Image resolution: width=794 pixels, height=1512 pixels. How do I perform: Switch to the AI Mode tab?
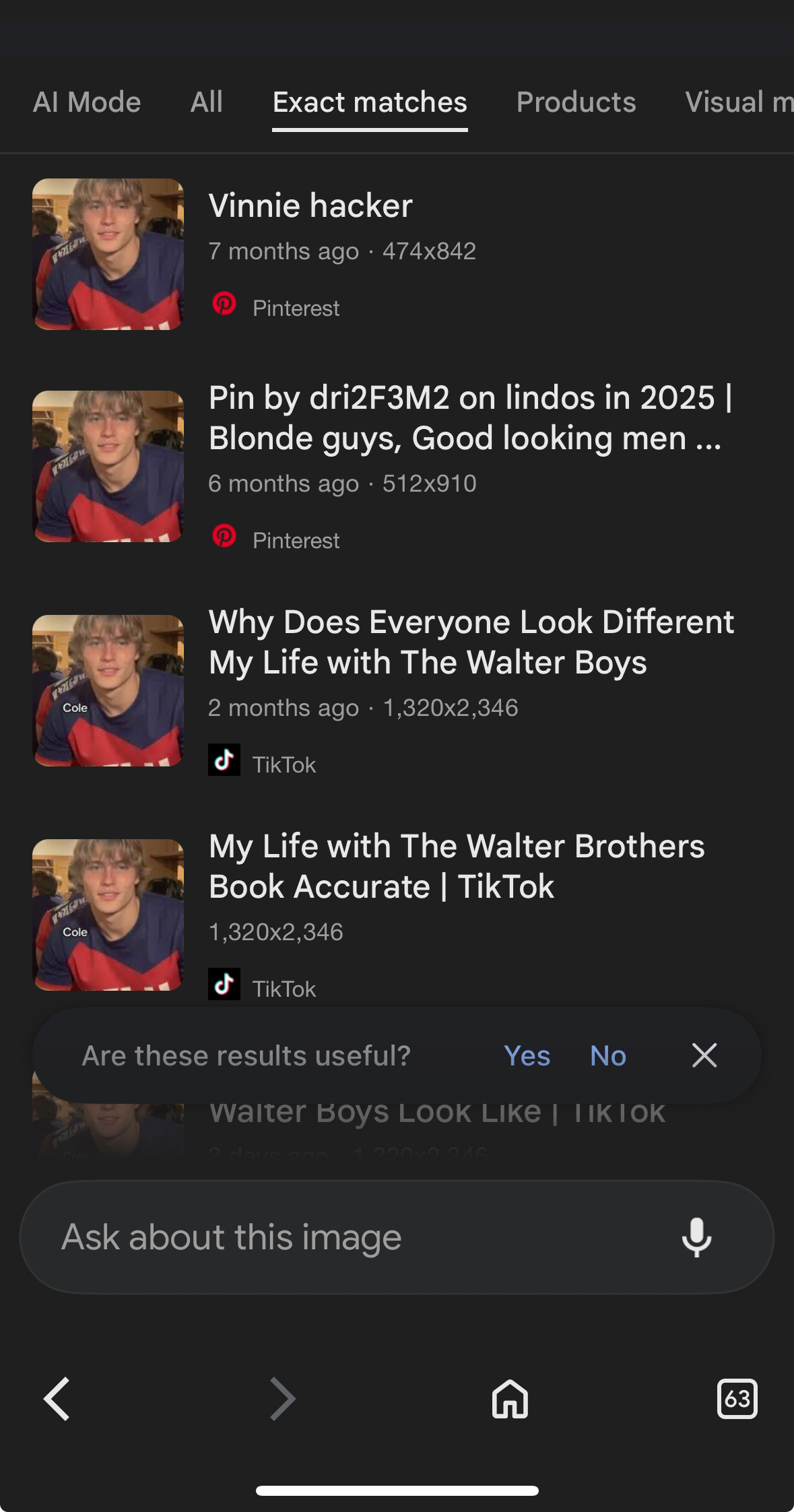(x=87, y=102)
